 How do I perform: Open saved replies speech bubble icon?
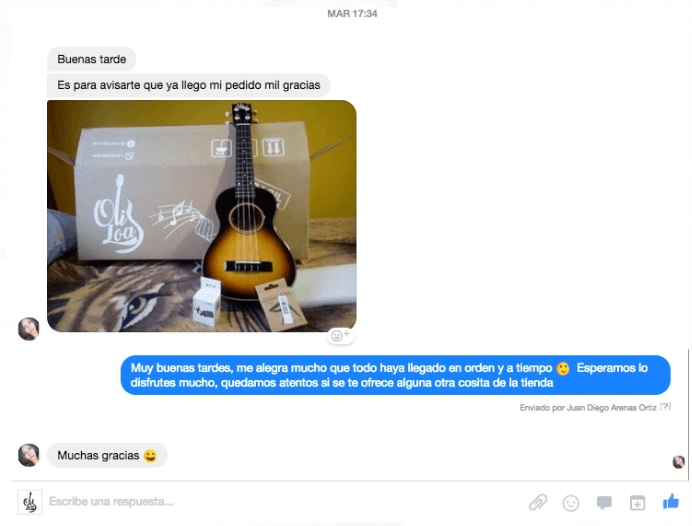(604, 502)
